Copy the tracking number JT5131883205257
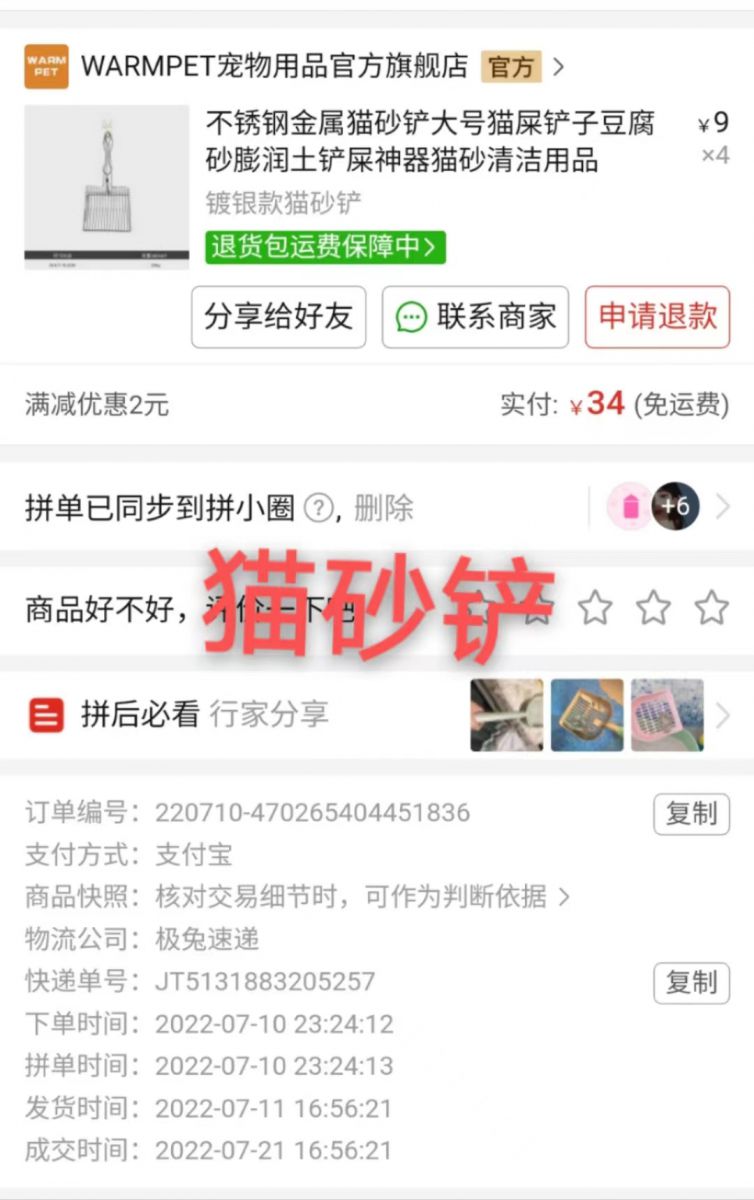 (x=691, y=983)
